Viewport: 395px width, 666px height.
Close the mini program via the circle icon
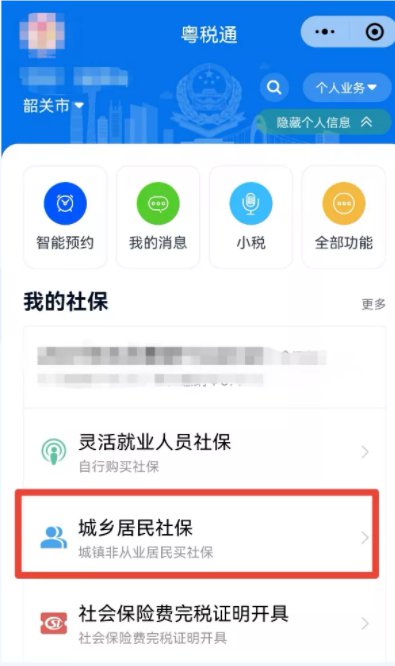tap(374, 31)
